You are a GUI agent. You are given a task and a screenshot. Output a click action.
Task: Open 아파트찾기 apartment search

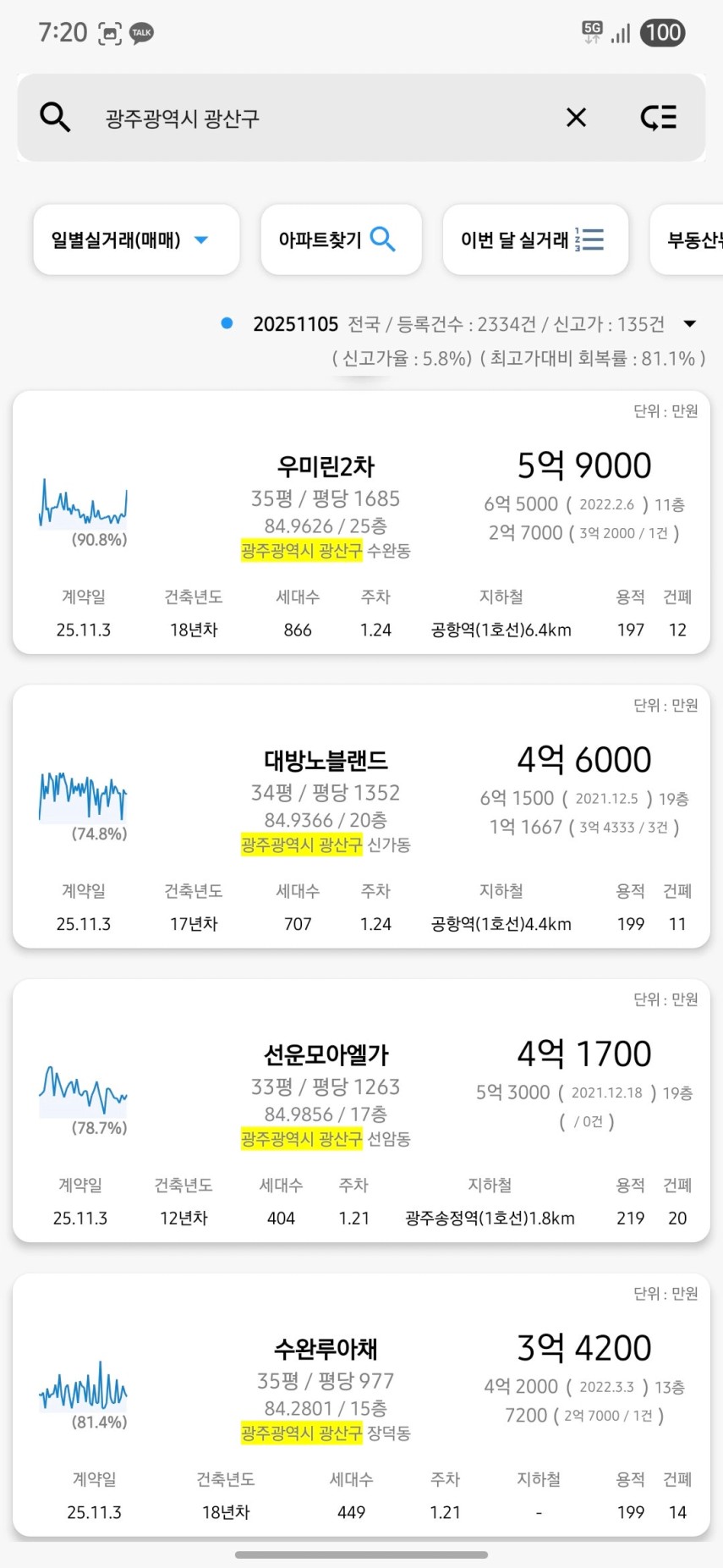coord(340,240)
